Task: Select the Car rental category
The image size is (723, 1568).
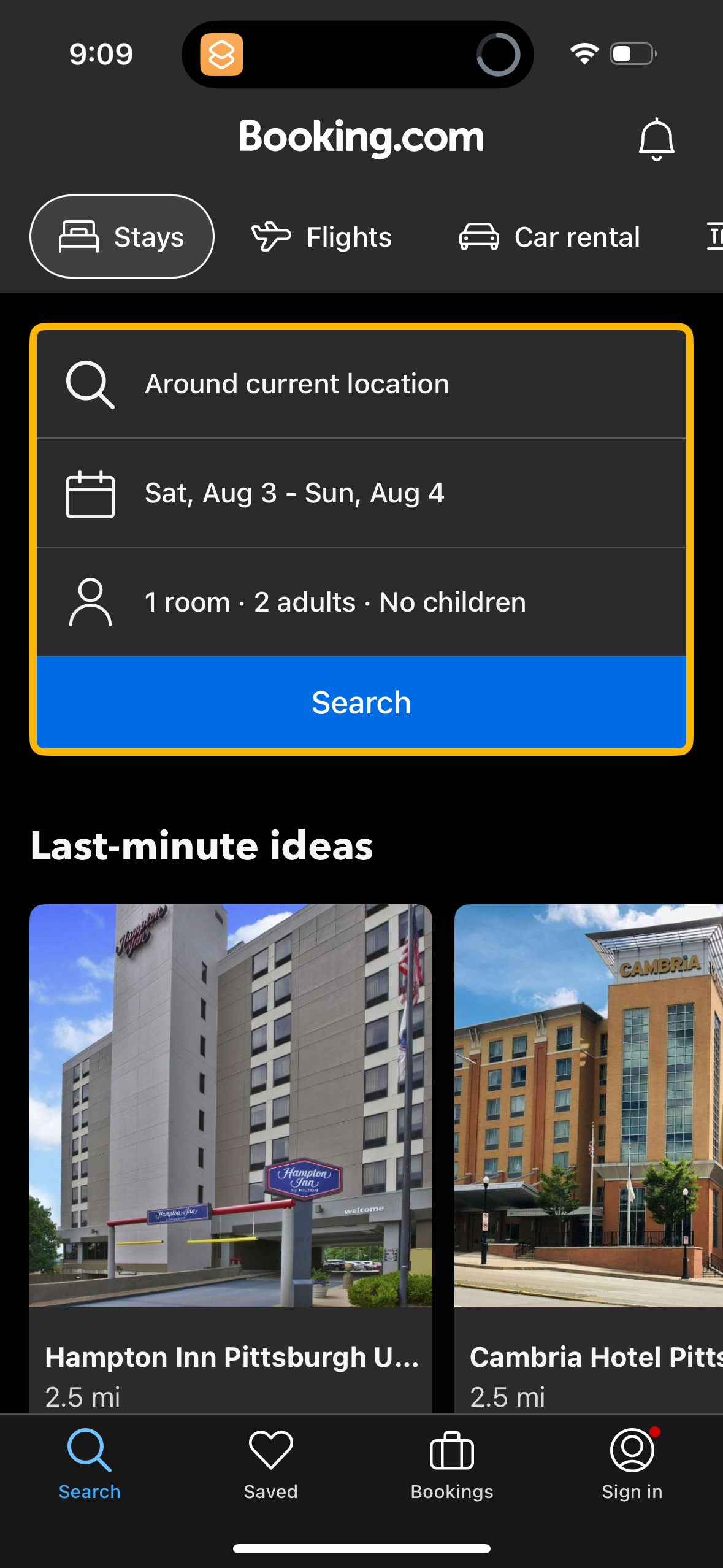Action: coord(550,236)
